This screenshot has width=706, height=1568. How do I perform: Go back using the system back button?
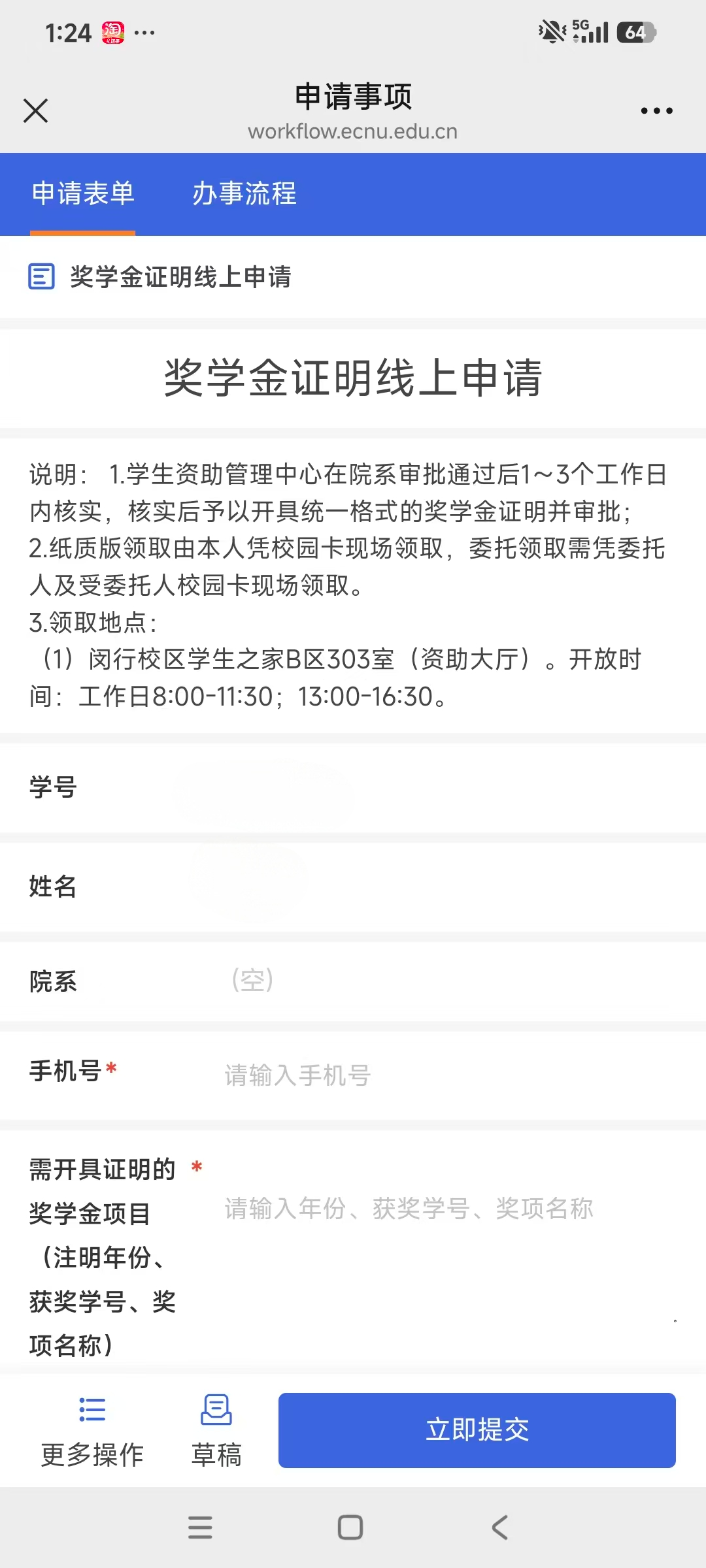coord(499,1527)
